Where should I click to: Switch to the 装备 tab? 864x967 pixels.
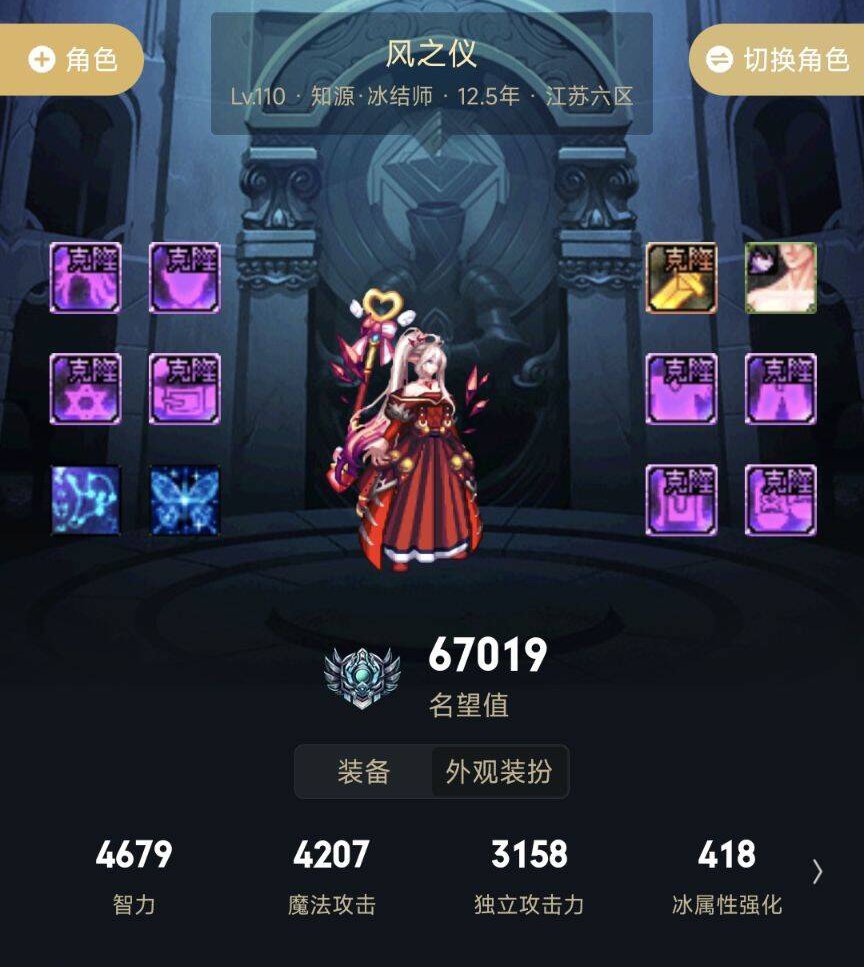click(363, 772)
